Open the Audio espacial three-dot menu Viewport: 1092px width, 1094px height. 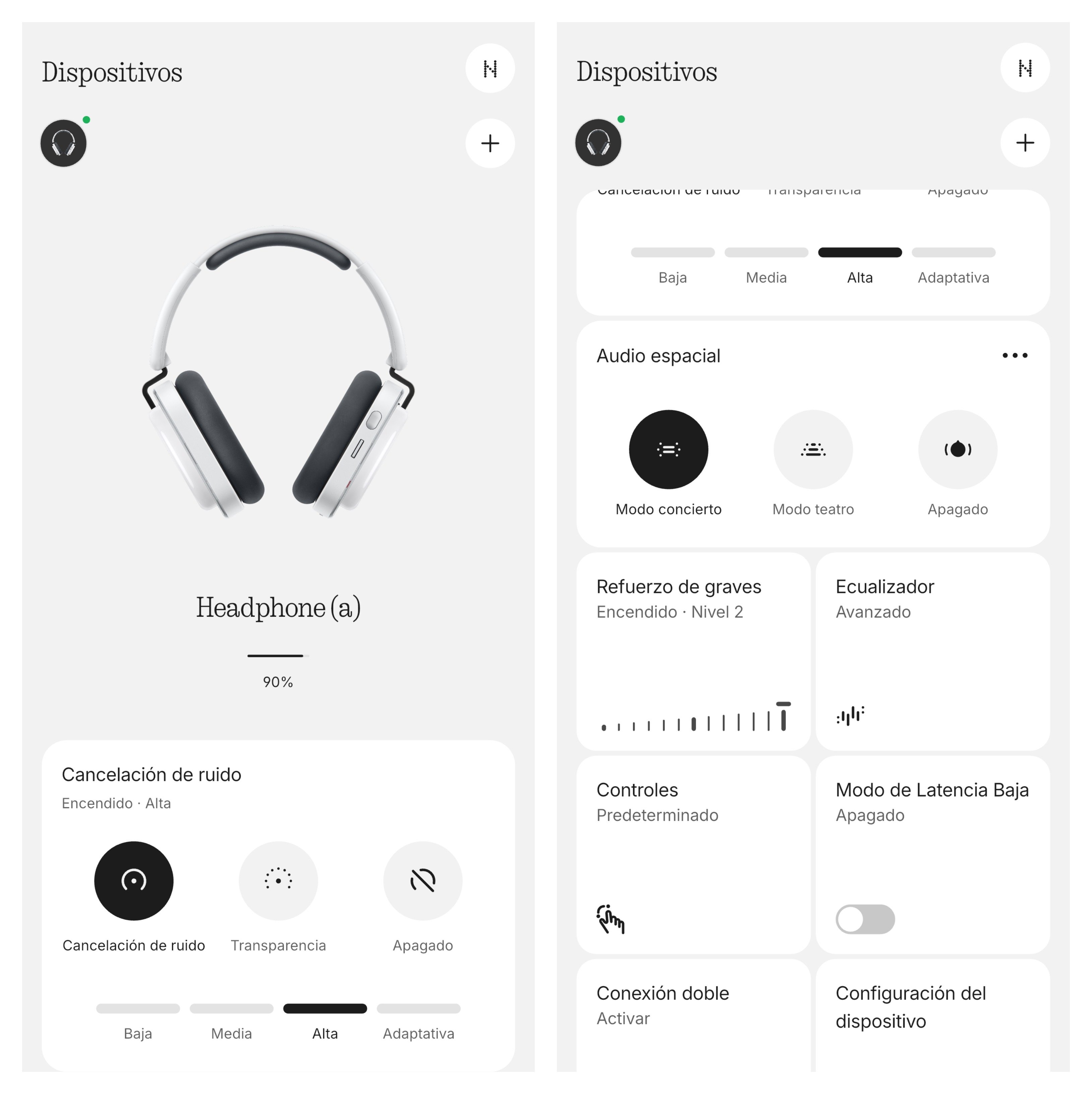(1015, 356)
